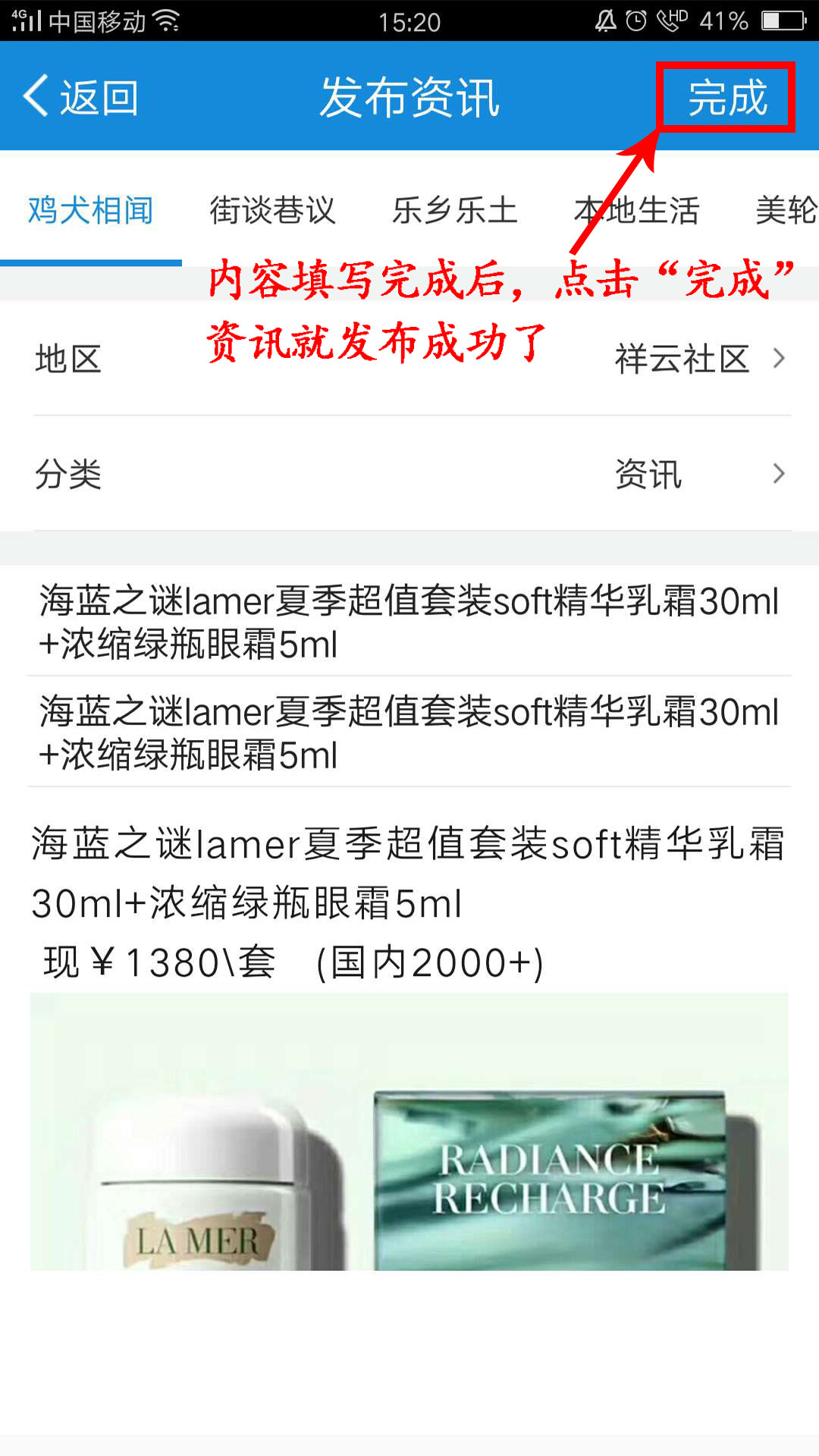Open the attached La Mer product image
The height and width of the screenshot is (1456, 819).
point(409,1131)
